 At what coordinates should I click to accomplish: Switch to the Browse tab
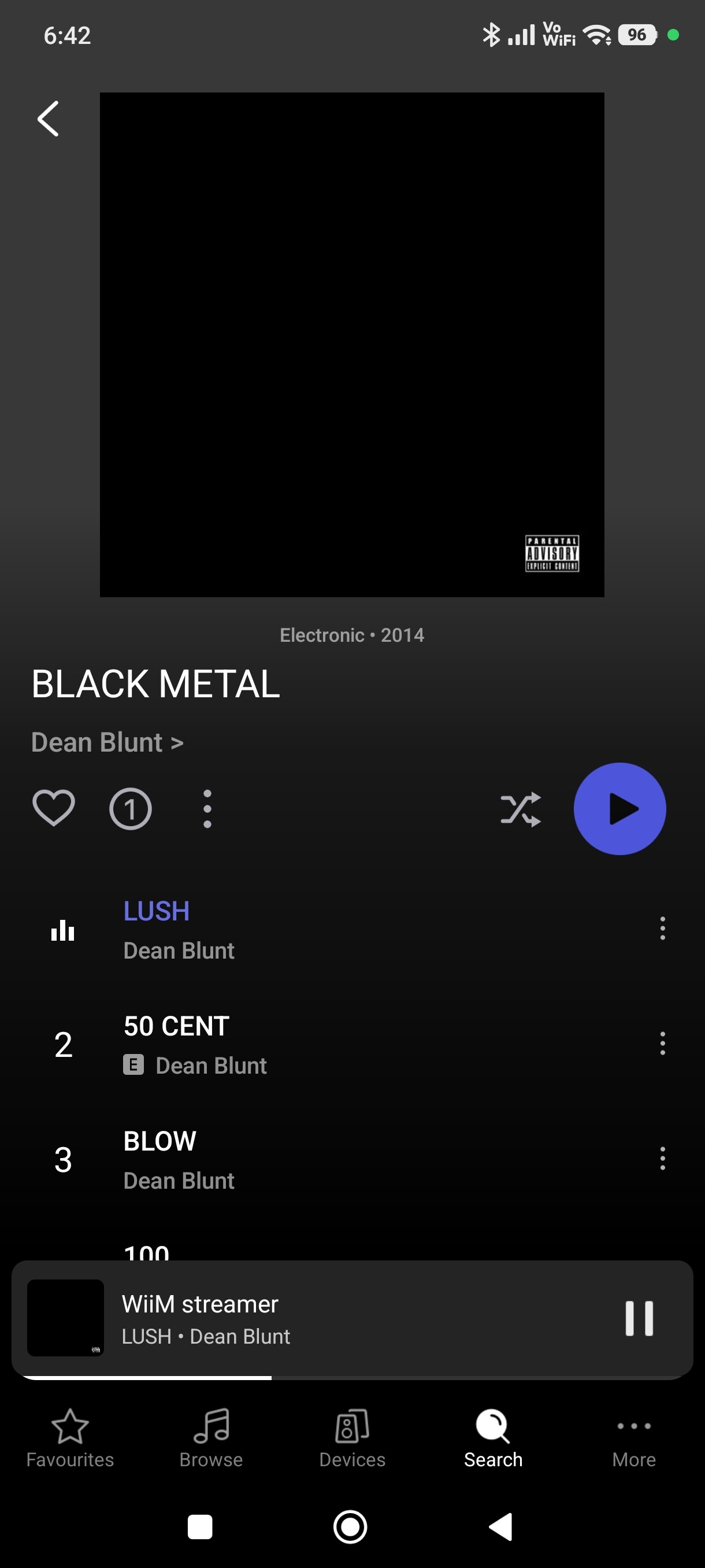point(211,1438)
